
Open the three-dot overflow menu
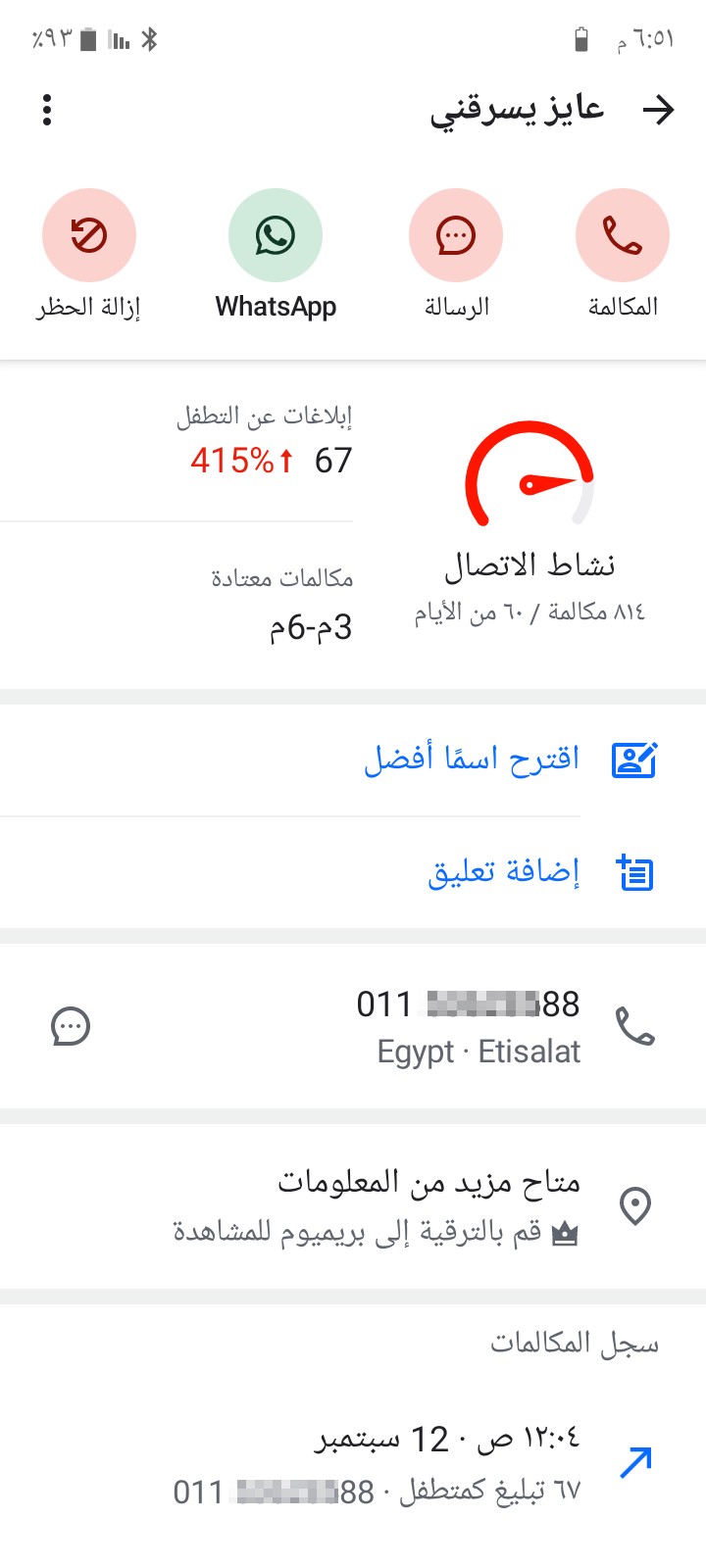click(x=47, y=110)
